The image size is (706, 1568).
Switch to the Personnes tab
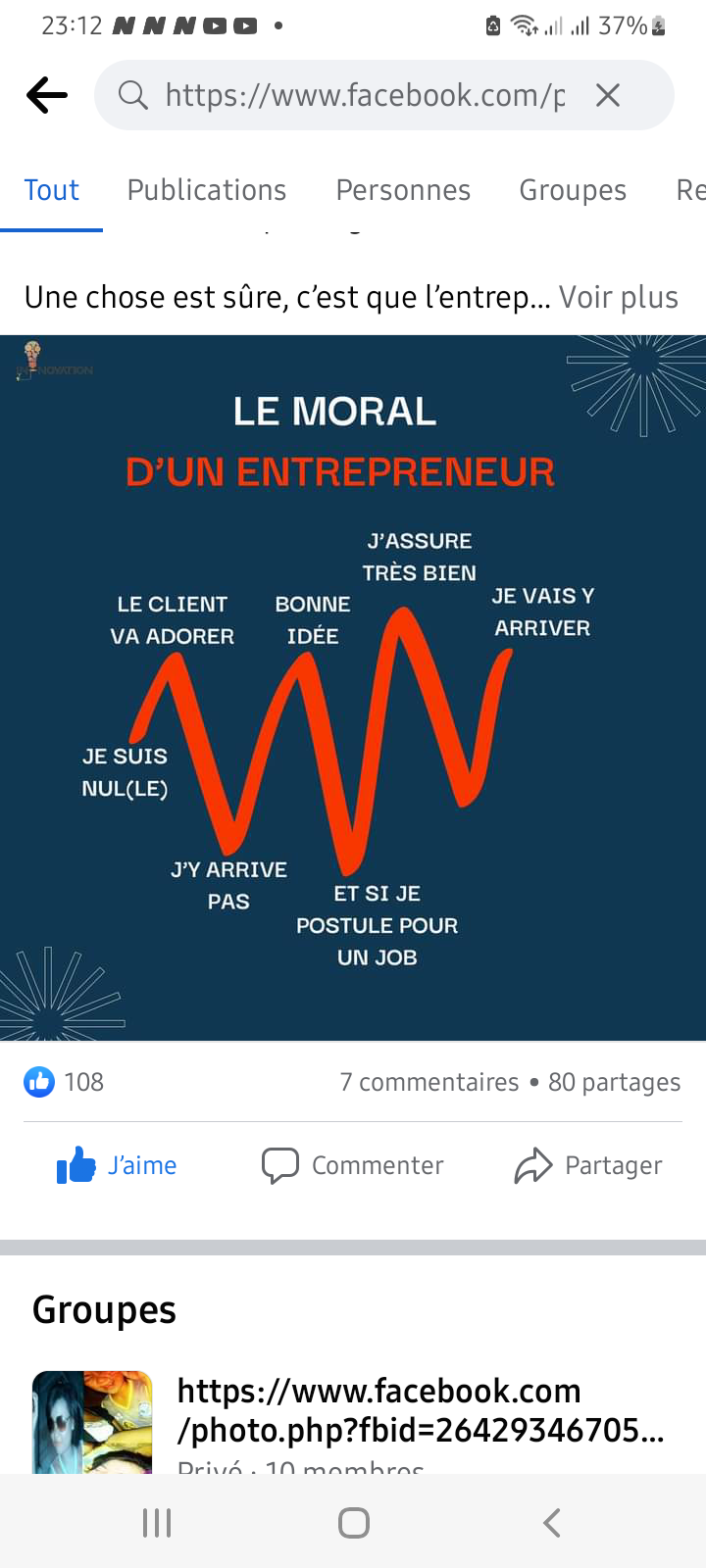point(403,190)
